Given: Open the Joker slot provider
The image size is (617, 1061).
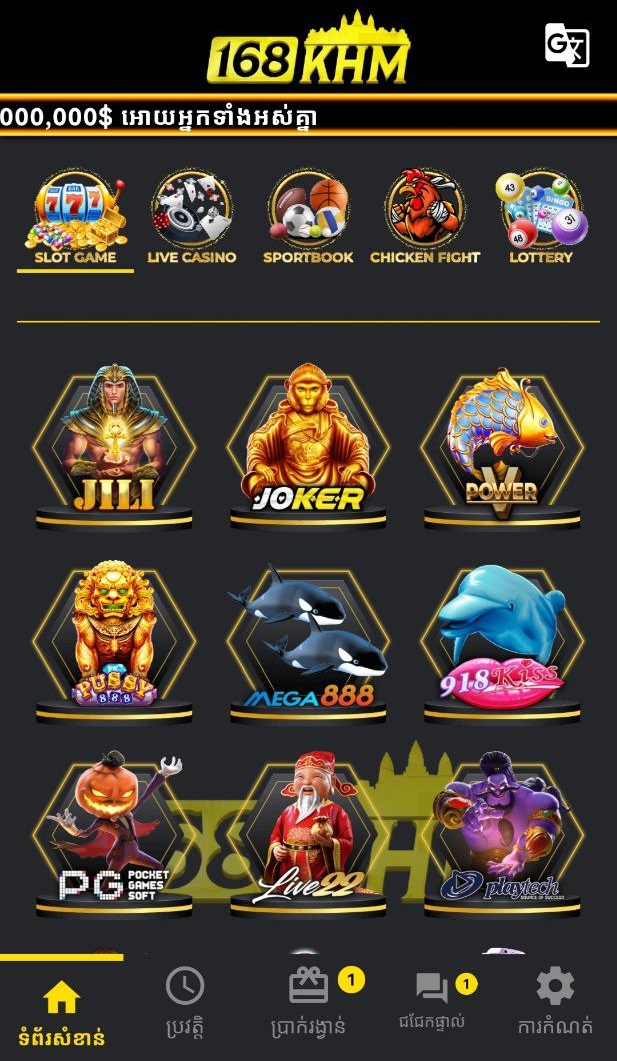Looking at the screenshot, I should [308, 445].
